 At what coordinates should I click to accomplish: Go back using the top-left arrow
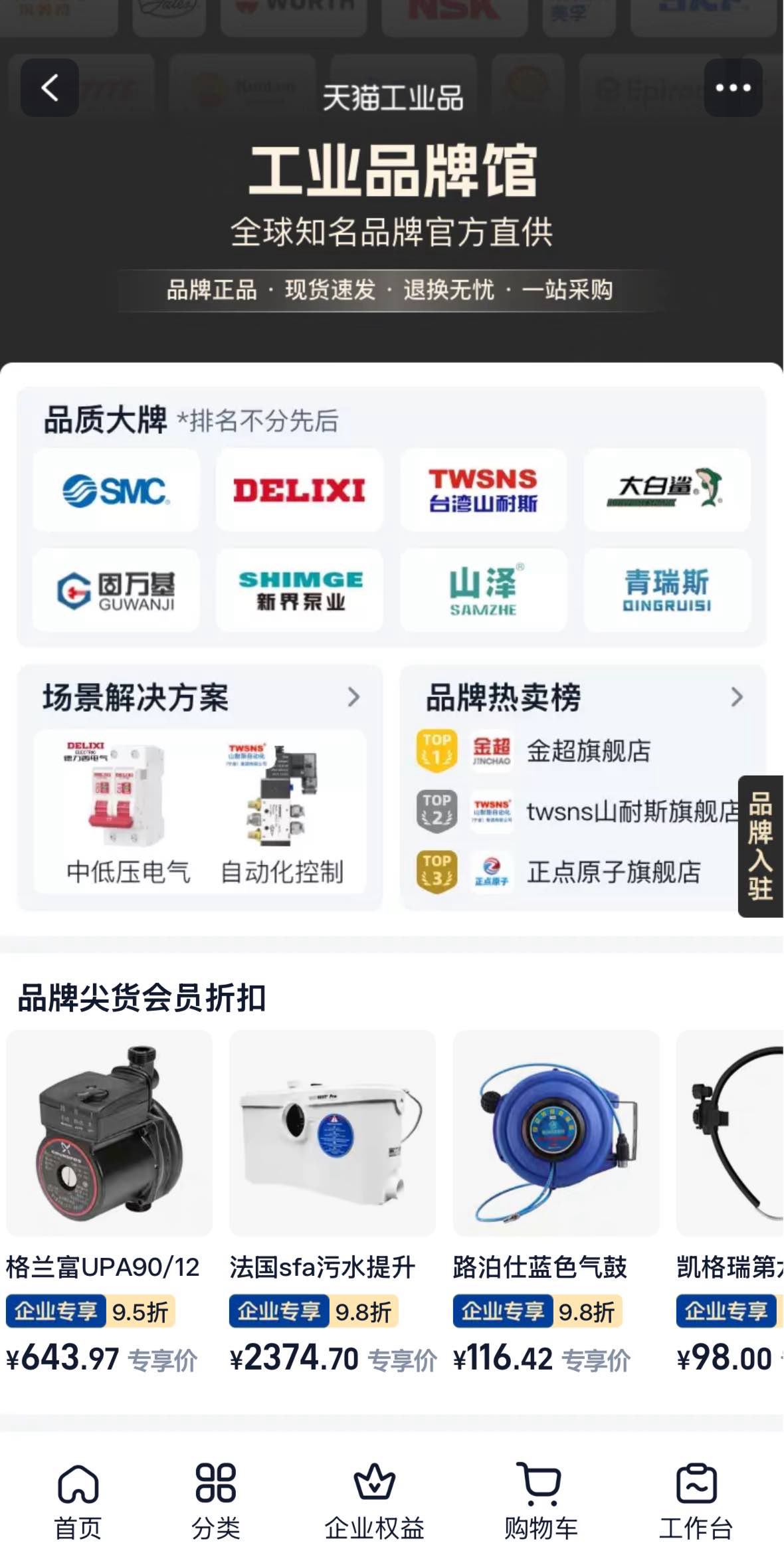point(50,88)
